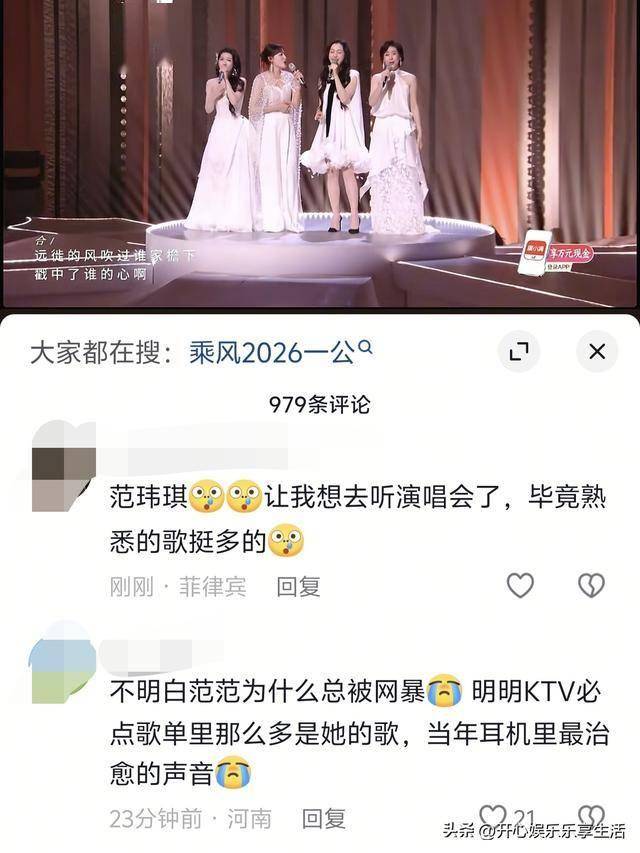The image size is (640, 853).
Task: Dislike the comment from 菲律宾
Action: point(592,586)
